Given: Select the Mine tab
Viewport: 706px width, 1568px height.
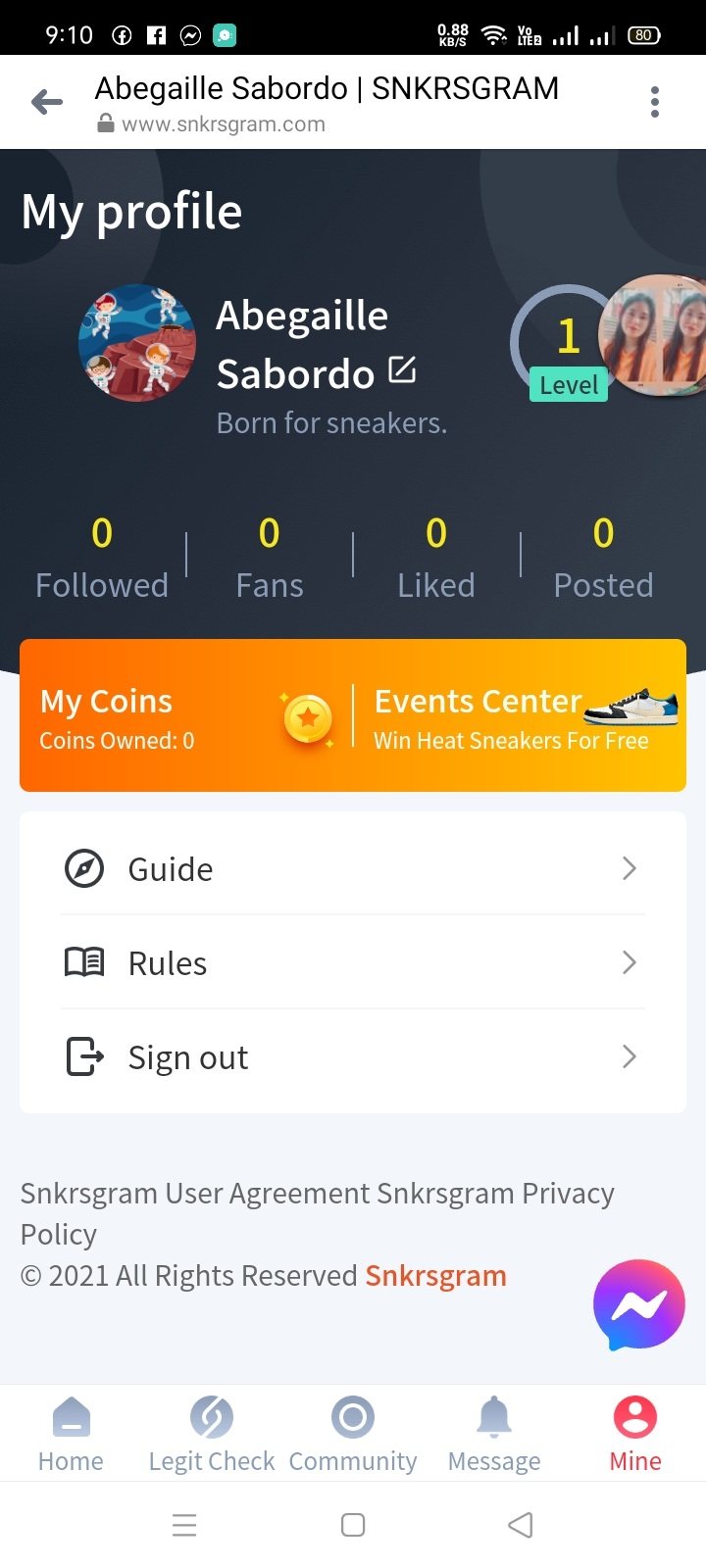Looking at the screenshot, I should (x=635, y=1434).
